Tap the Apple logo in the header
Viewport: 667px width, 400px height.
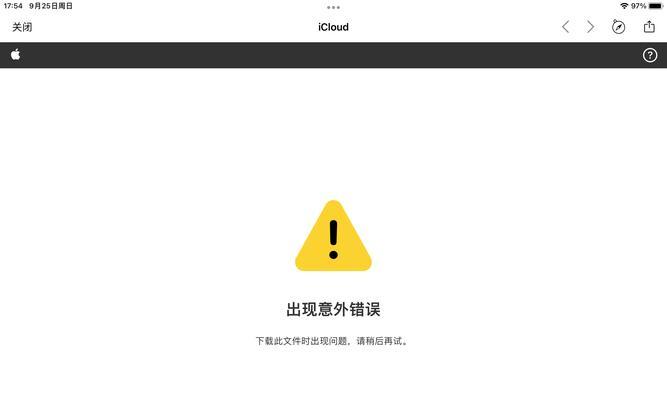point(16,55)
